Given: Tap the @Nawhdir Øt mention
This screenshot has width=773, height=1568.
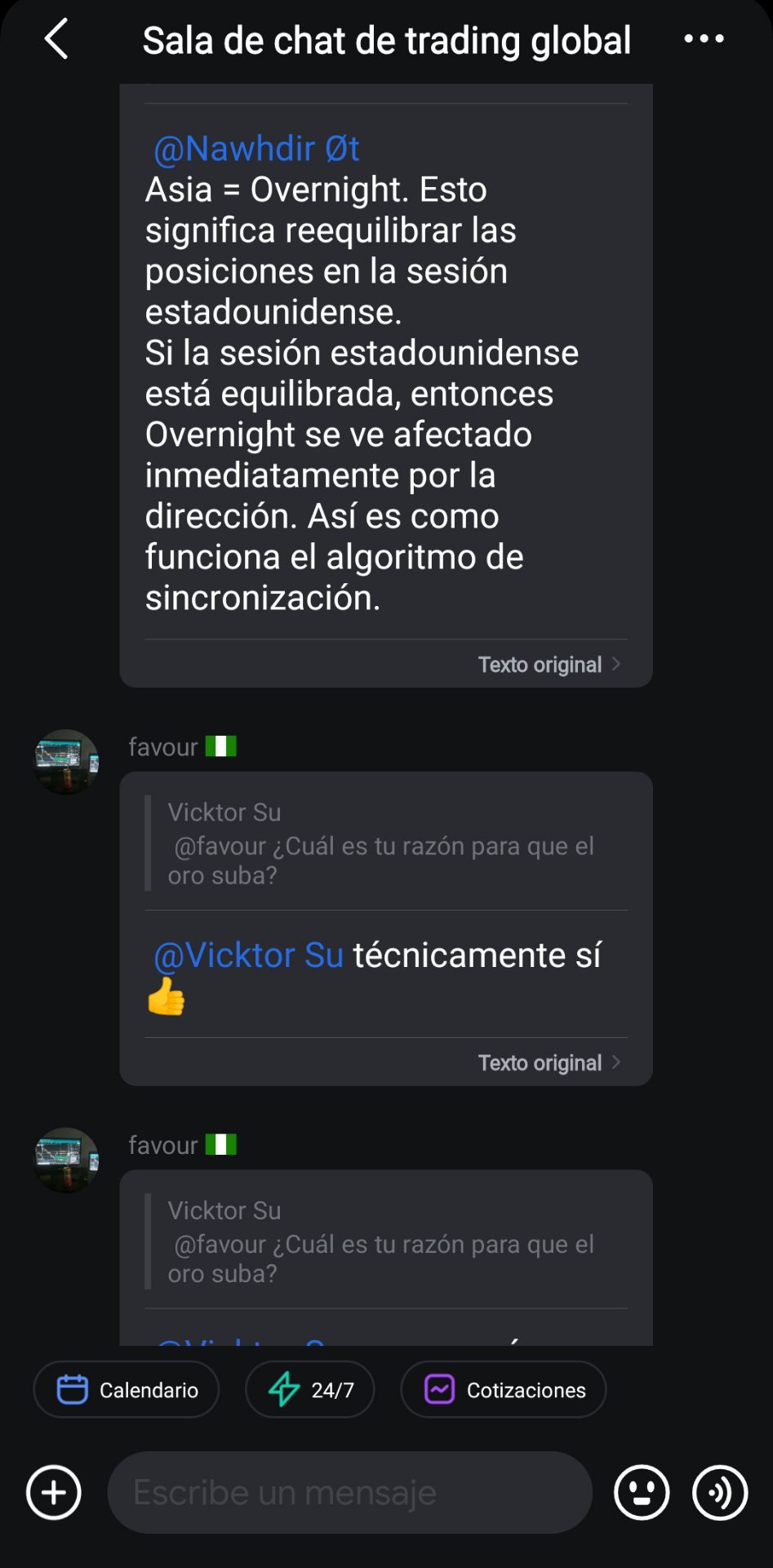Looking at the screenshot, I should pos(256,149).
